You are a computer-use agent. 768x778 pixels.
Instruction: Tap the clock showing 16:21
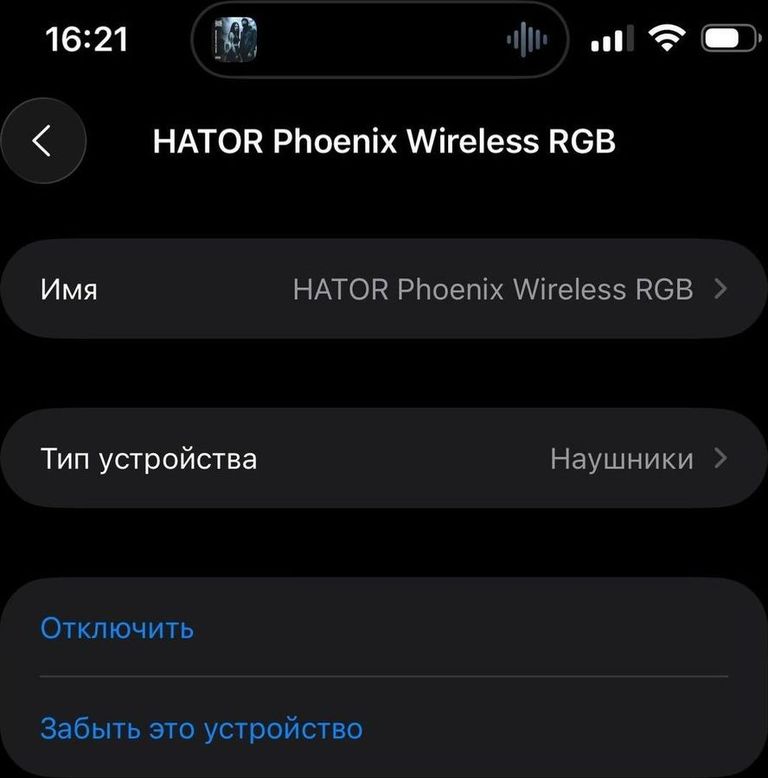(86, 38)
